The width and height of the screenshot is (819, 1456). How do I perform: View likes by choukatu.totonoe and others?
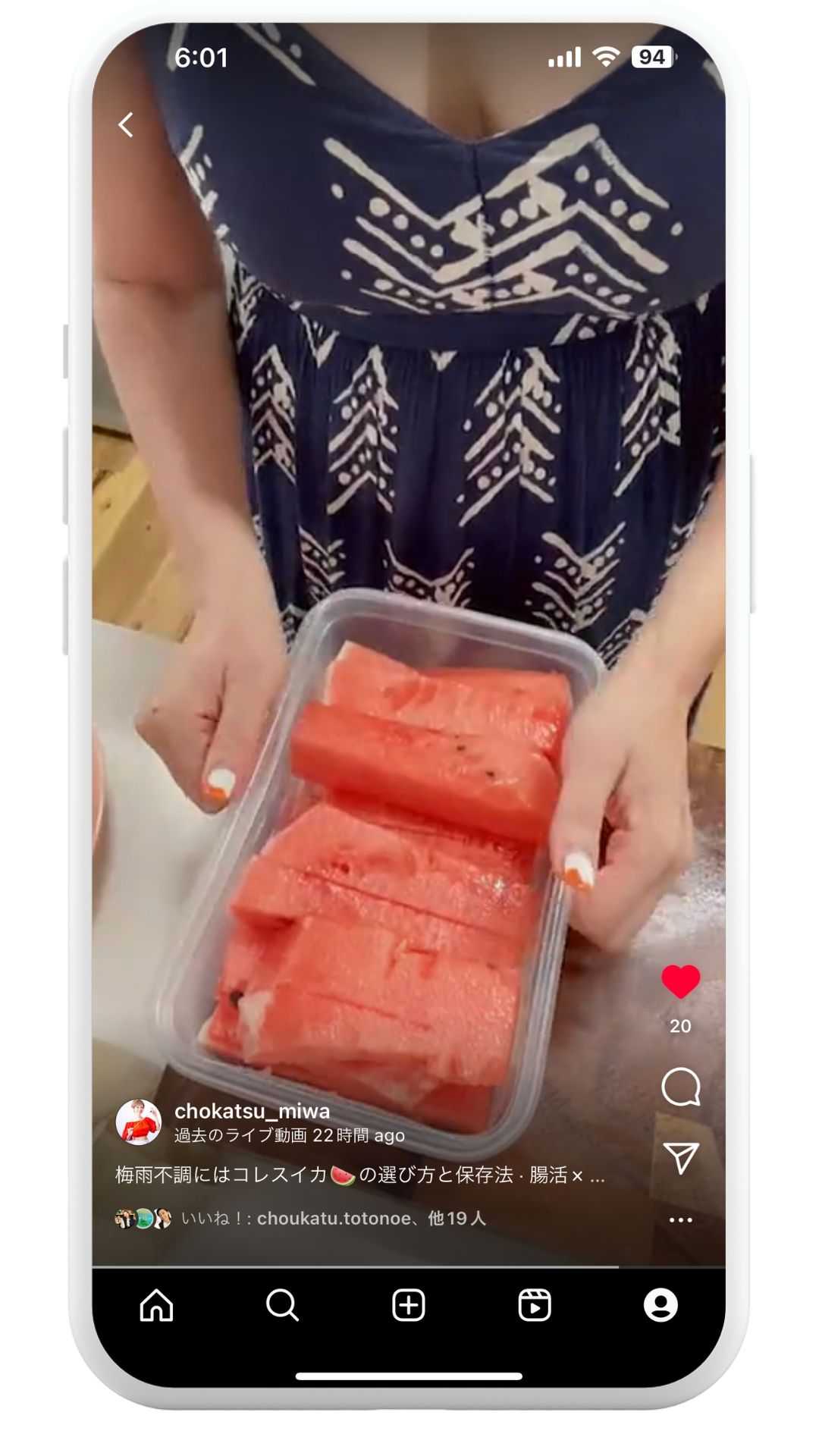[x=334, y=1219]
